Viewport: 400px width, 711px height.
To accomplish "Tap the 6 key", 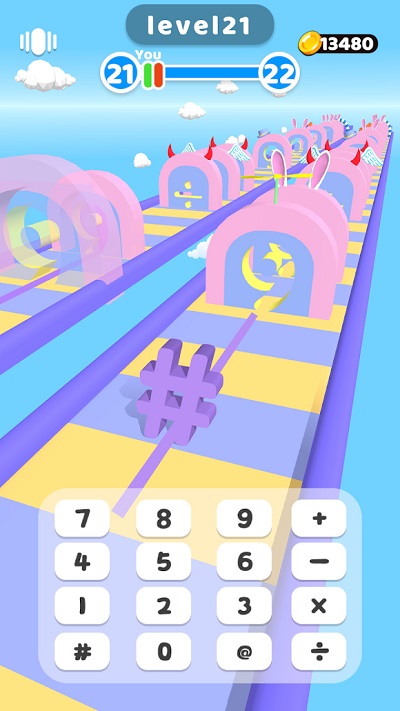I will (244, 562).
